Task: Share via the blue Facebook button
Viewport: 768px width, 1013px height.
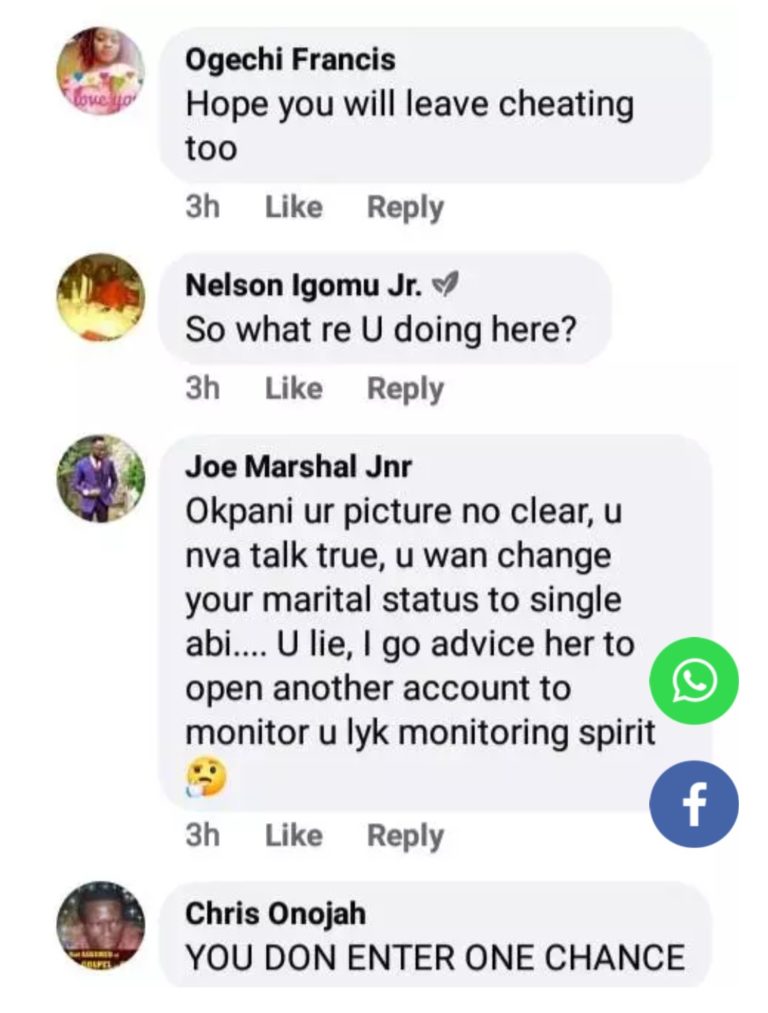Action: pos(694,805)
